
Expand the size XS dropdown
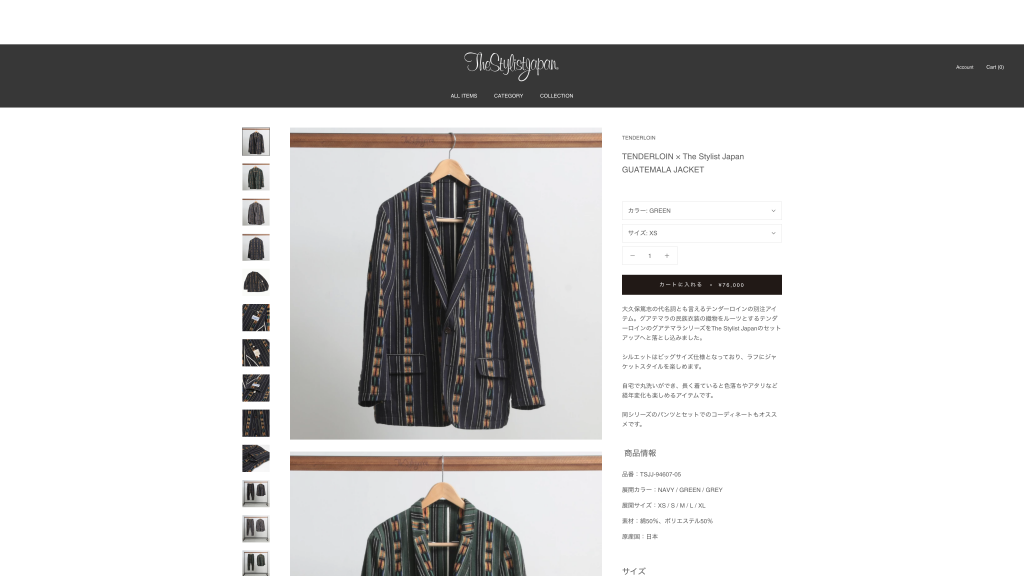(x=701, y=233)
